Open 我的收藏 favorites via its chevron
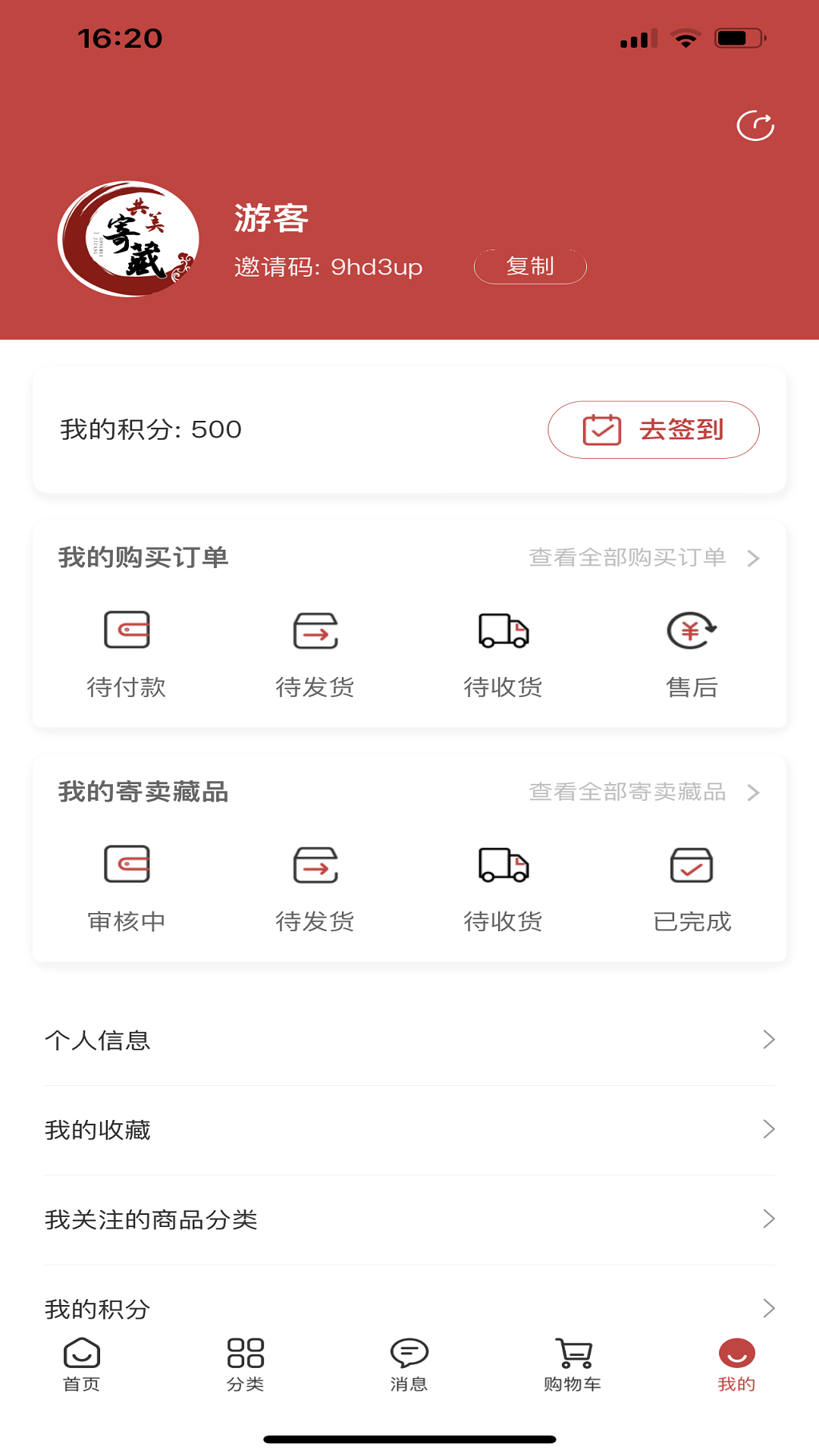This screenshot has height=1456, width=819. coord(767,1130)
